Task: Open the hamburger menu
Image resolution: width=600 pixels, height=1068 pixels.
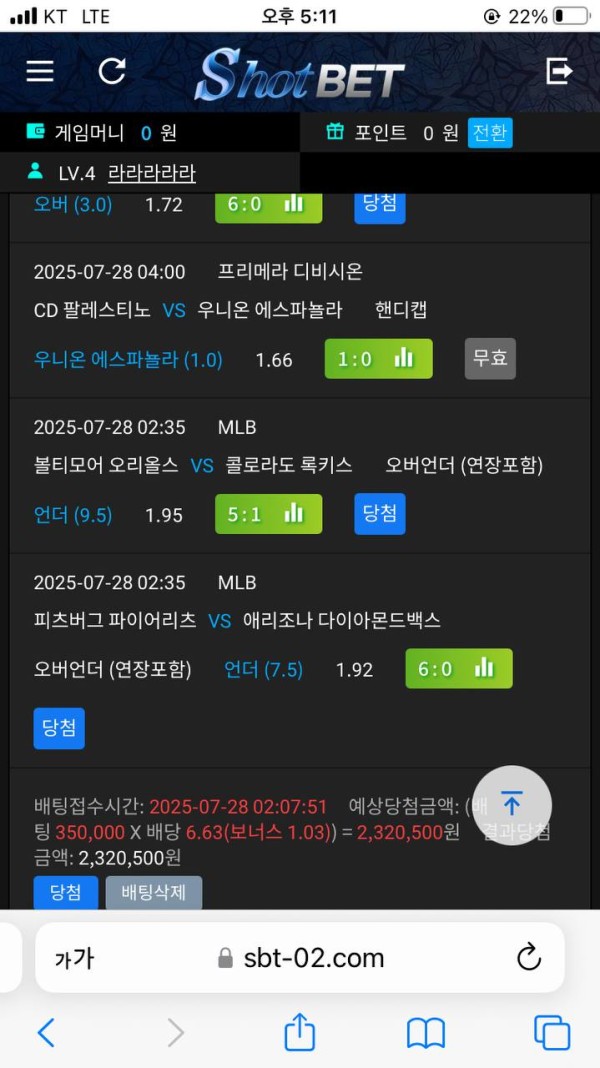Action: 40,71
